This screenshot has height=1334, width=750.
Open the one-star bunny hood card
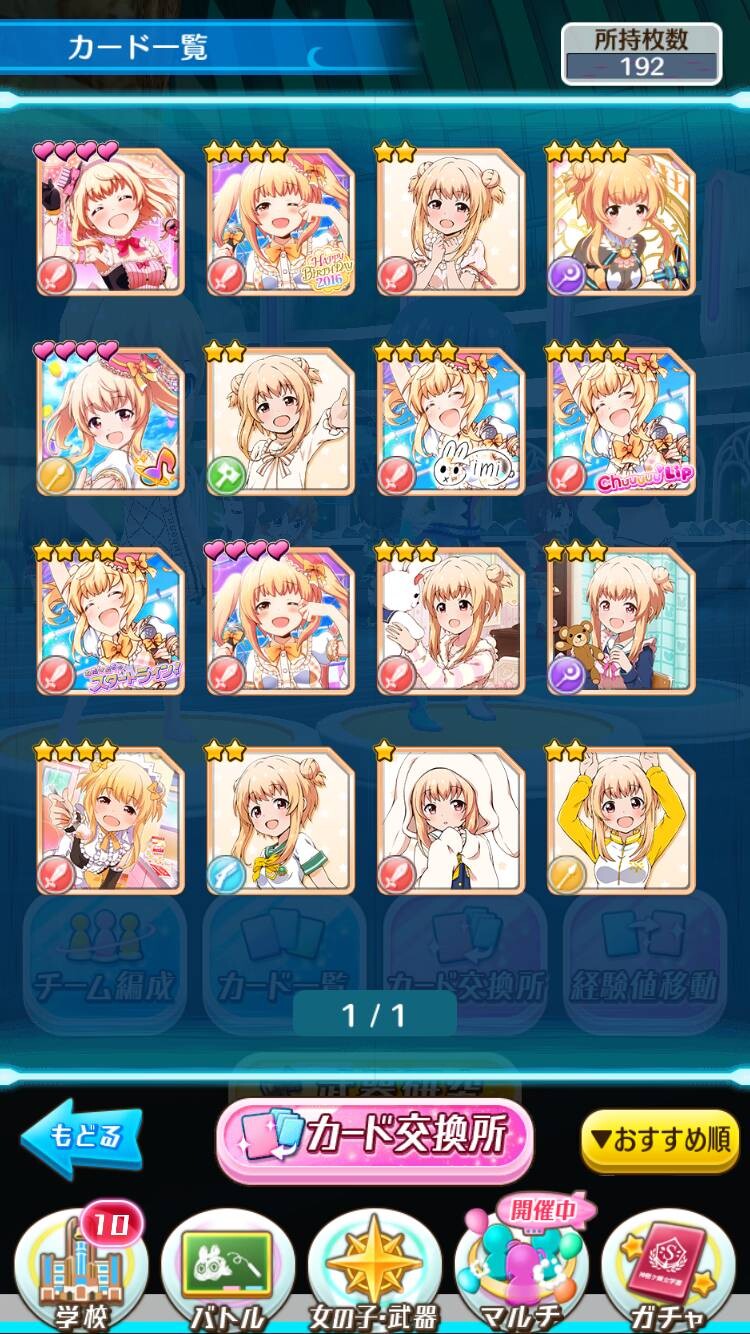451,819
